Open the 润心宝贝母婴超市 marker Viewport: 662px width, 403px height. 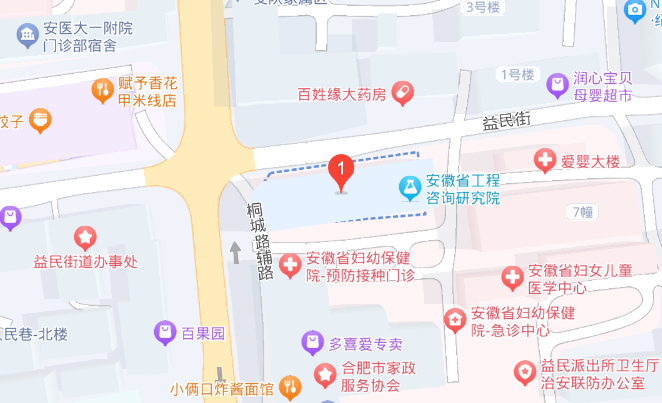[x=557, y=87]
